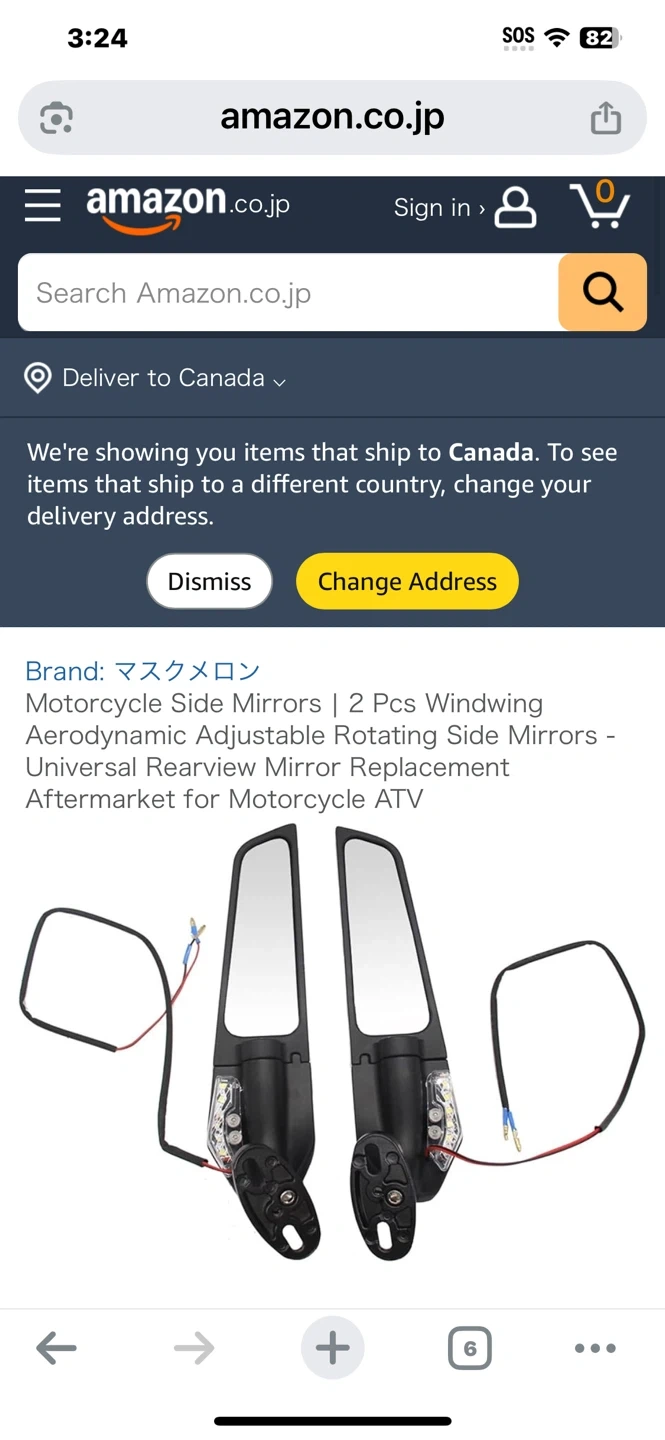Open the マスクメロン brand link

tap(143, 670)
